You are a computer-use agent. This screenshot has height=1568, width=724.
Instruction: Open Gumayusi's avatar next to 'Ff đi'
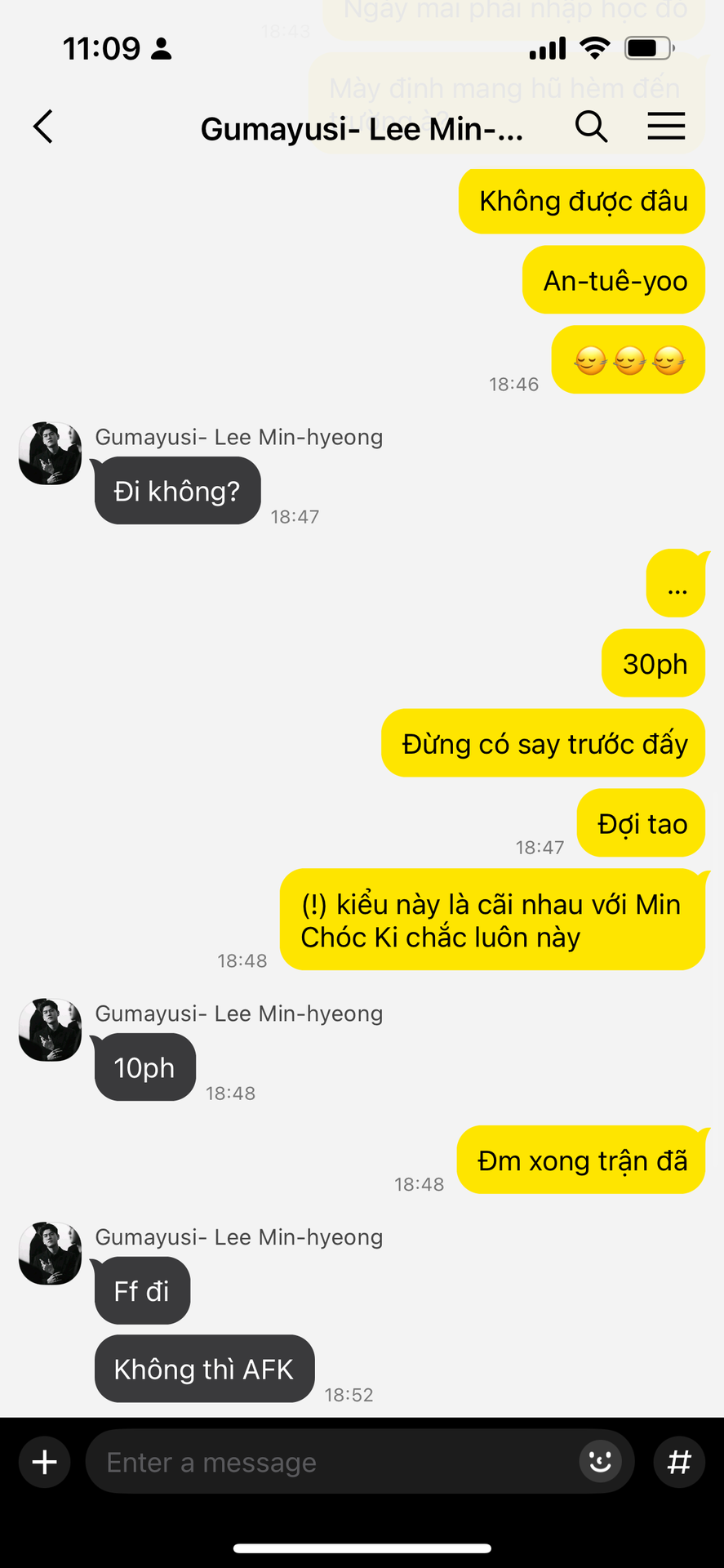51,1254
